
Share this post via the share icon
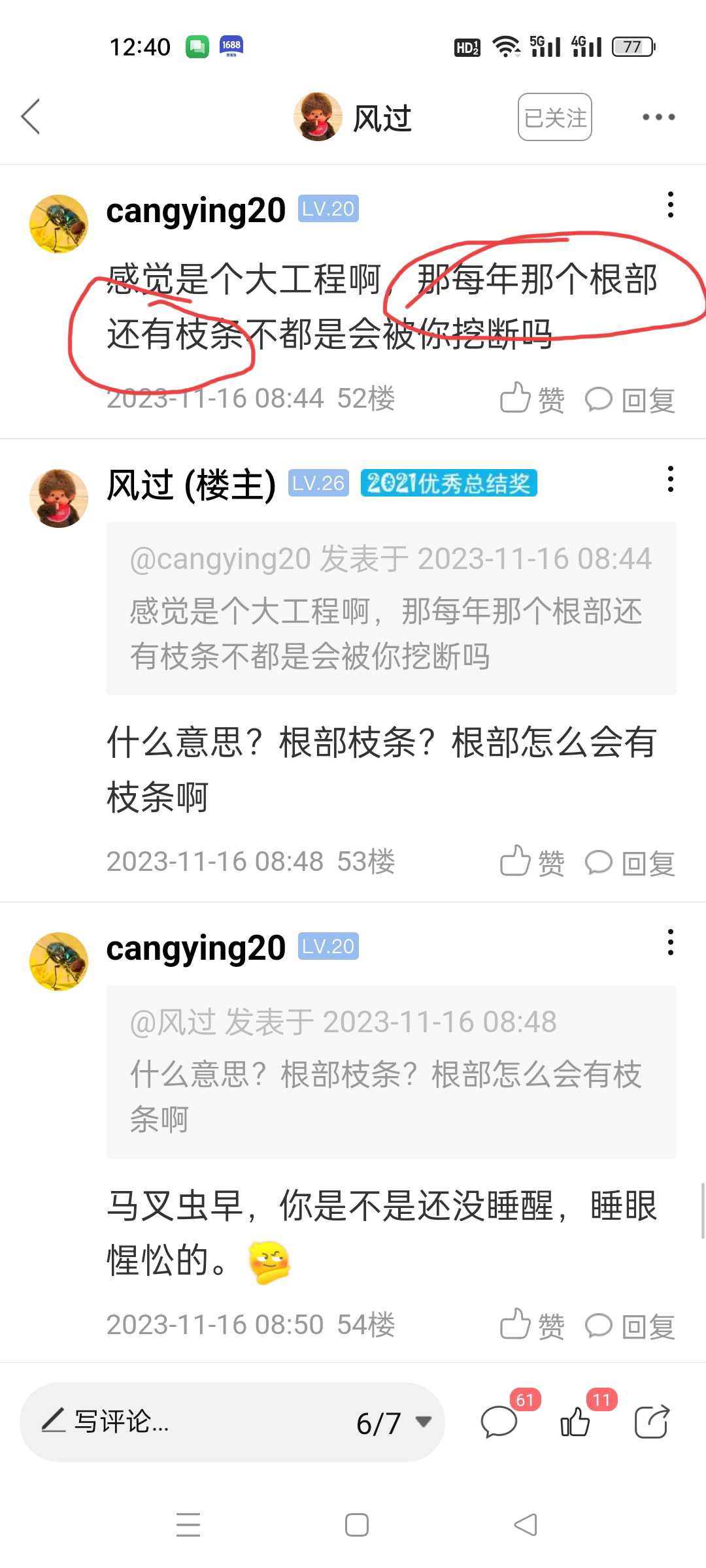[652, 1422]
